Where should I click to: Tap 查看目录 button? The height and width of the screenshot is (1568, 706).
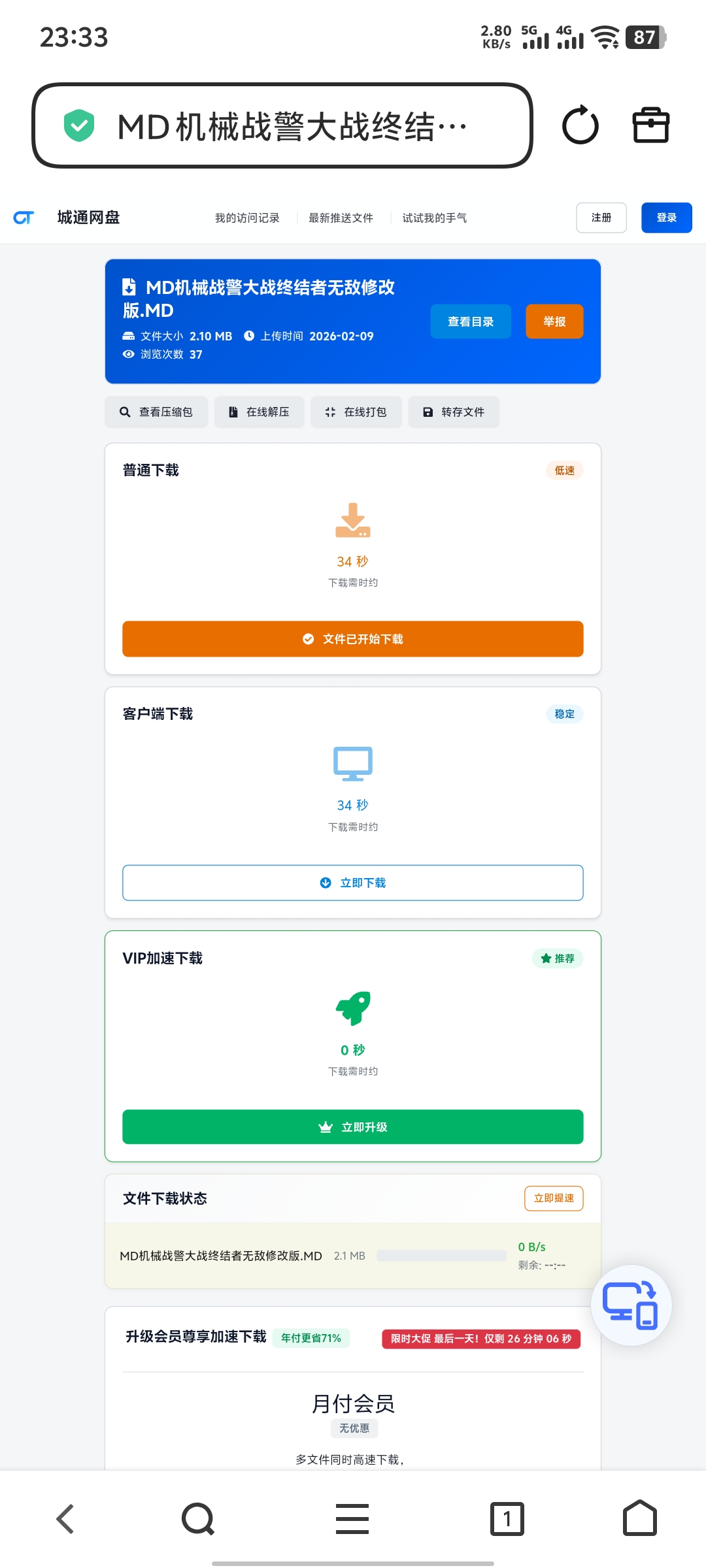click(x=471, y=321)
